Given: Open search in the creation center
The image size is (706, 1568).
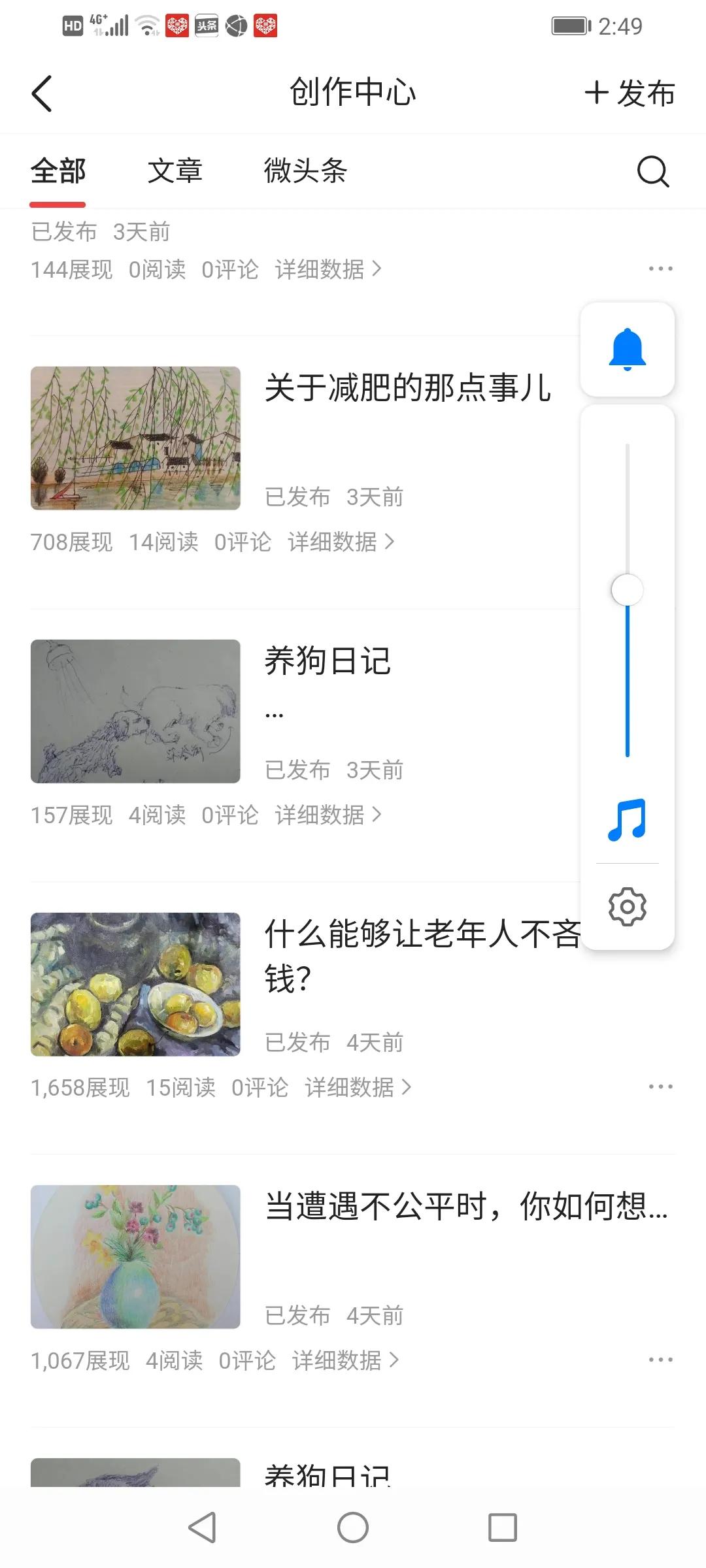Looking at the screenshot, I should pos(652,172).
